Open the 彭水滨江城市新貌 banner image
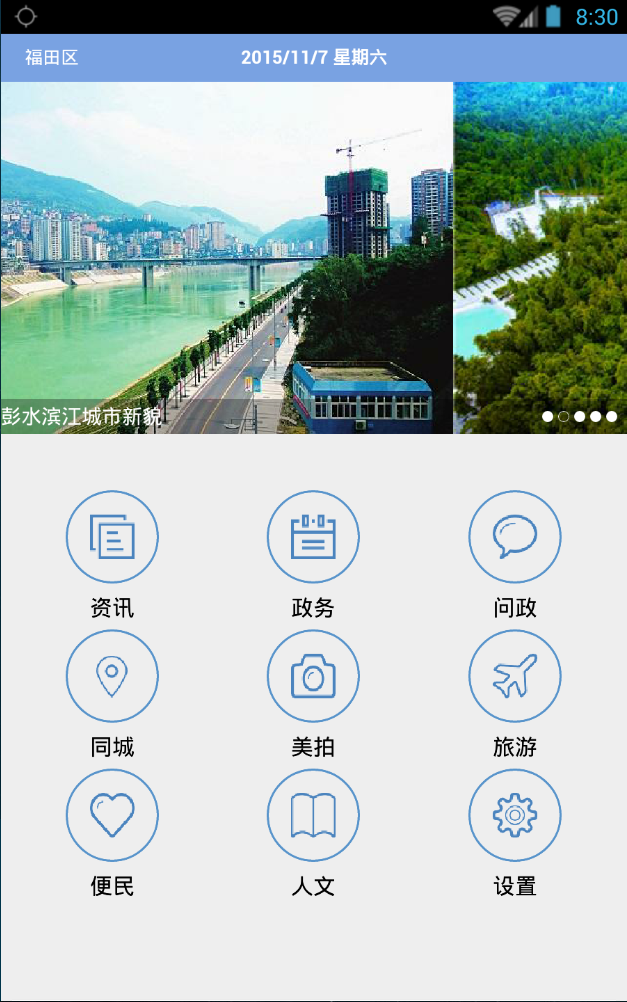This screenshot has height=1002, width=627. pos(227,258)
